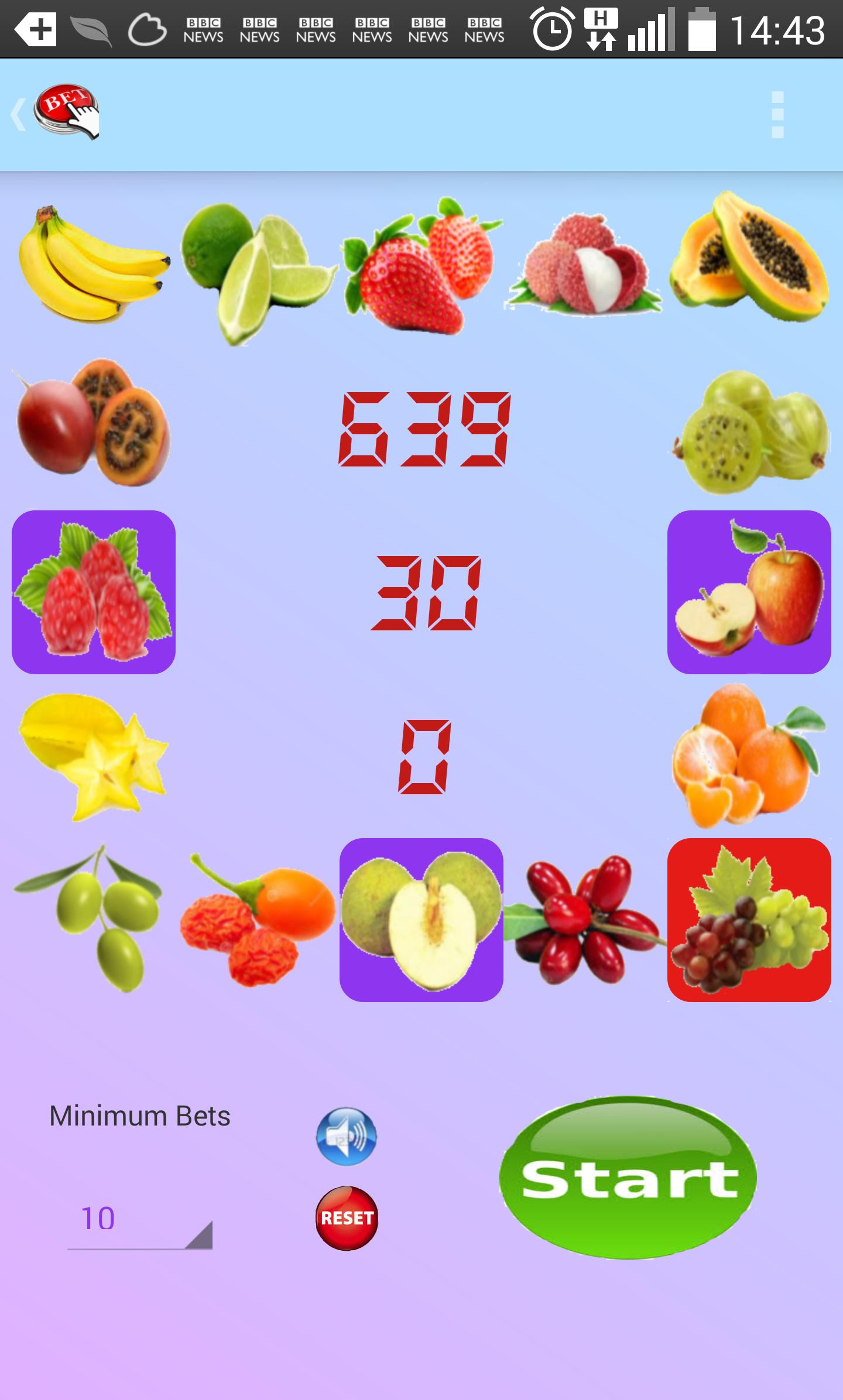Open the overflow menu
This screenshot has height=1400, width=843.
pos(777,115)
